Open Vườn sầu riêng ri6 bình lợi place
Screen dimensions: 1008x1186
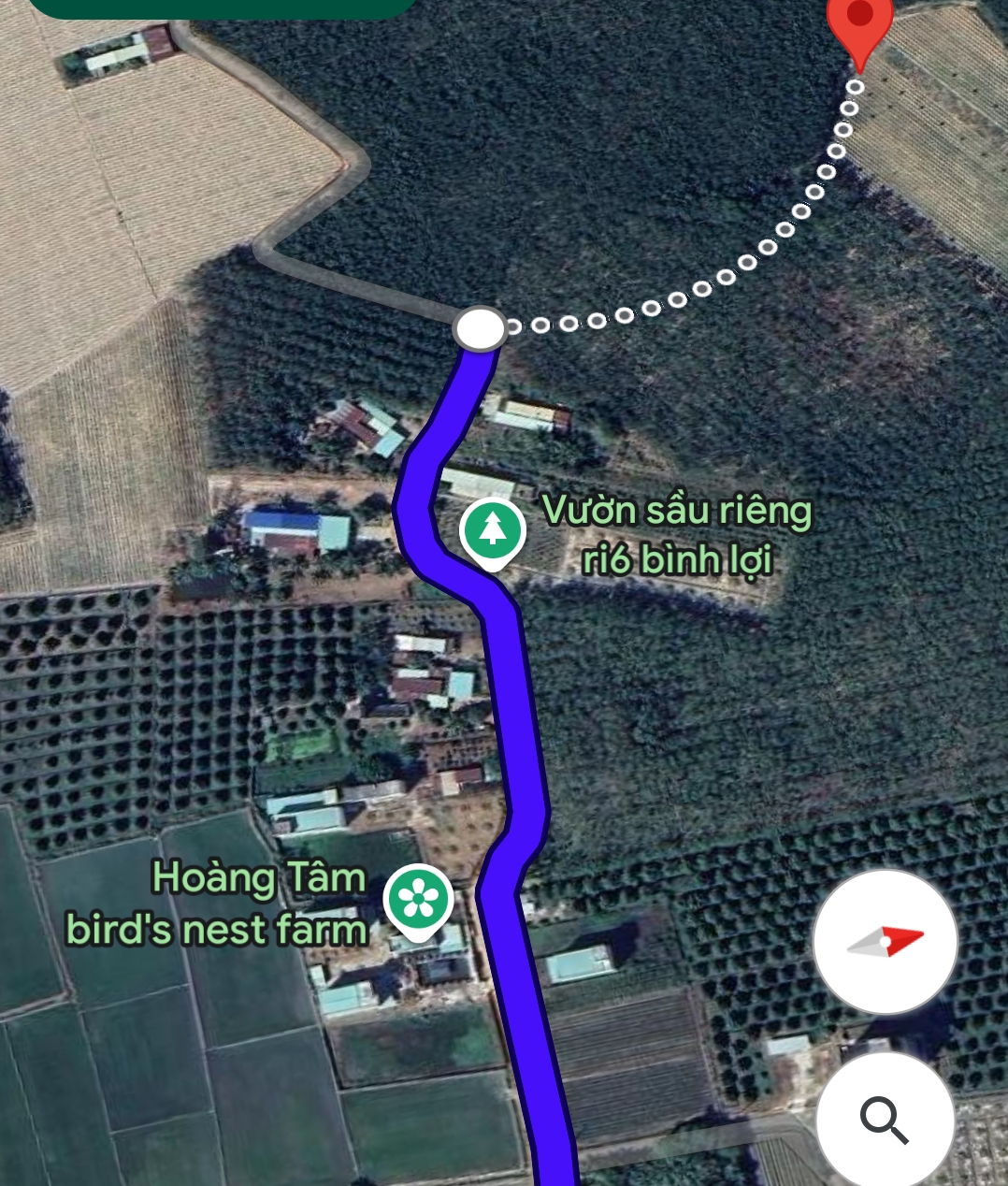(492, 531)
